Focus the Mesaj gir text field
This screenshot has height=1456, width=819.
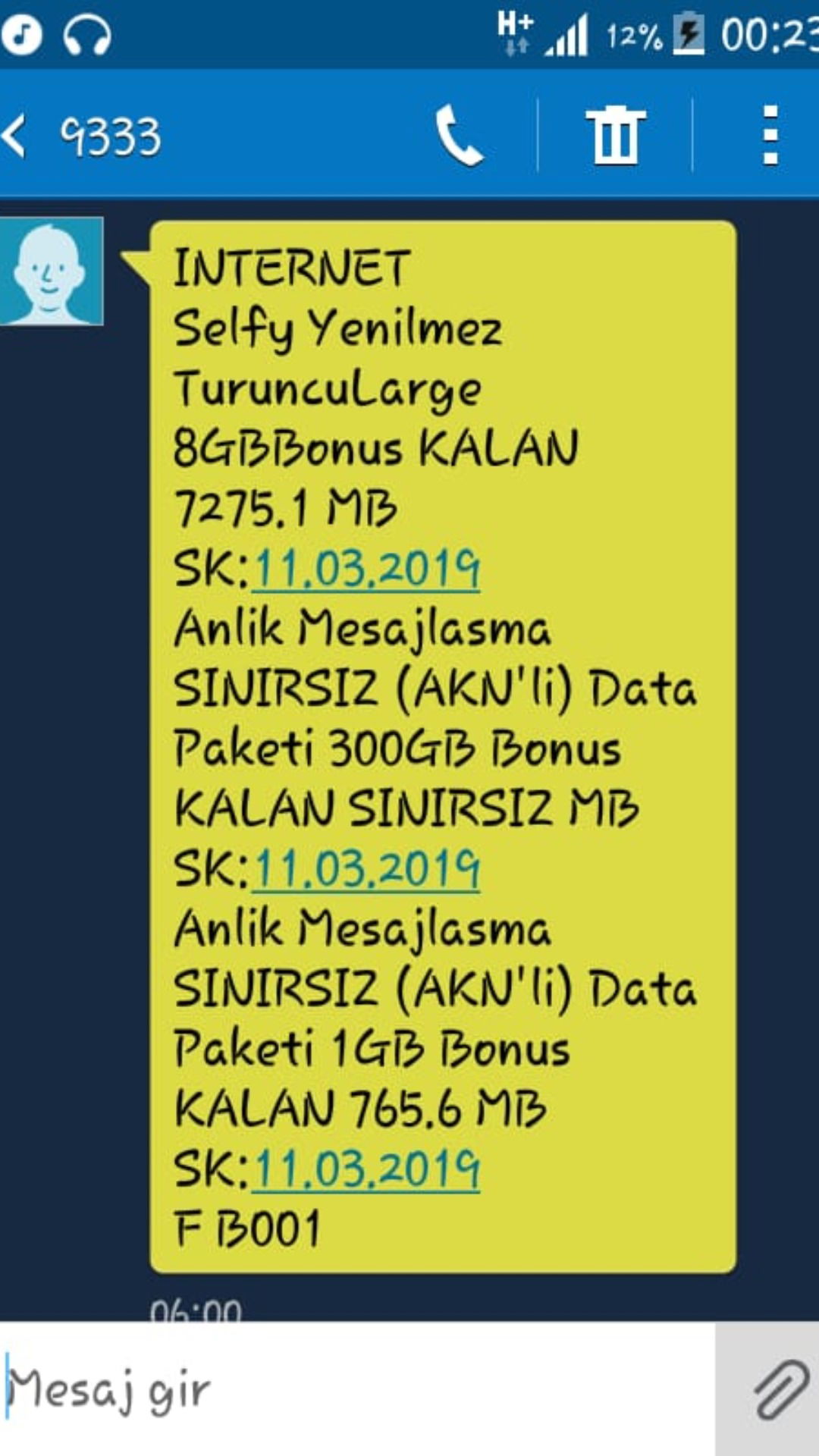tap(356, 1389)
